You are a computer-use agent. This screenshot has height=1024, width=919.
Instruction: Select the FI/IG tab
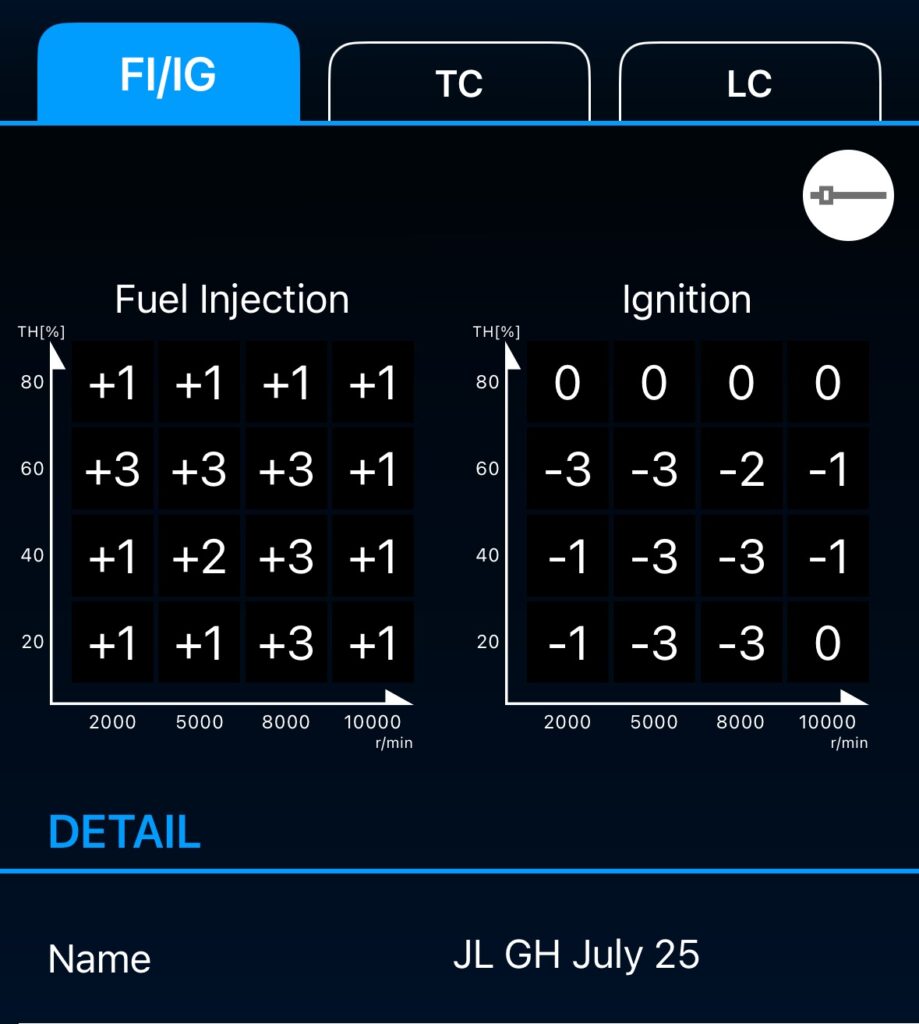[168, 75]
